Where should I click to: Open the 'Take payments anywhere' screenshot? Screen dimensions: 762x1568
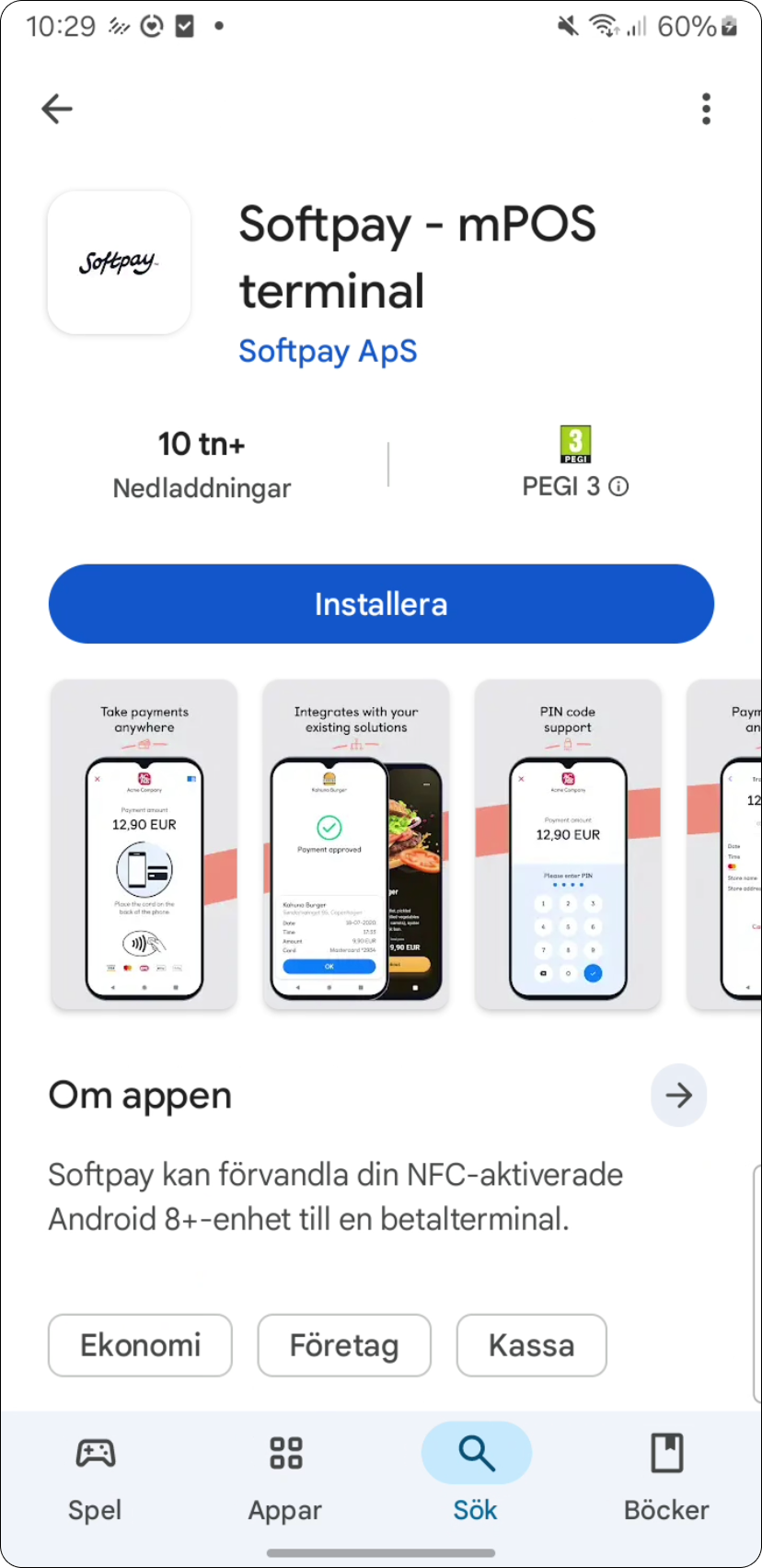[x=144, y=845]
